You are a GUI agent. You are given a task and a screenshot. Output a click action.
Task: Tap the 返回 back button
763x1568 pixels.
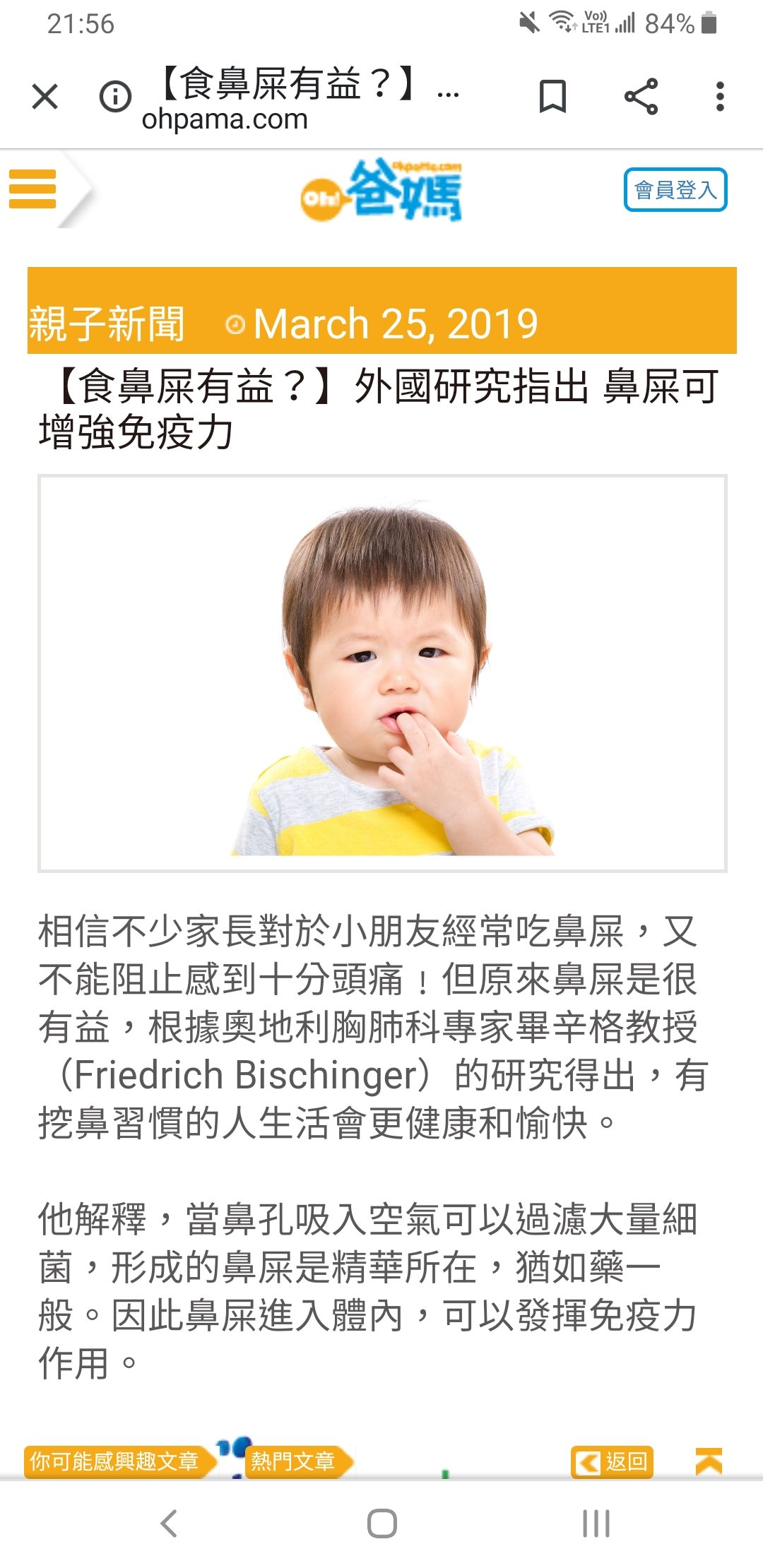tap(613, 1461)
